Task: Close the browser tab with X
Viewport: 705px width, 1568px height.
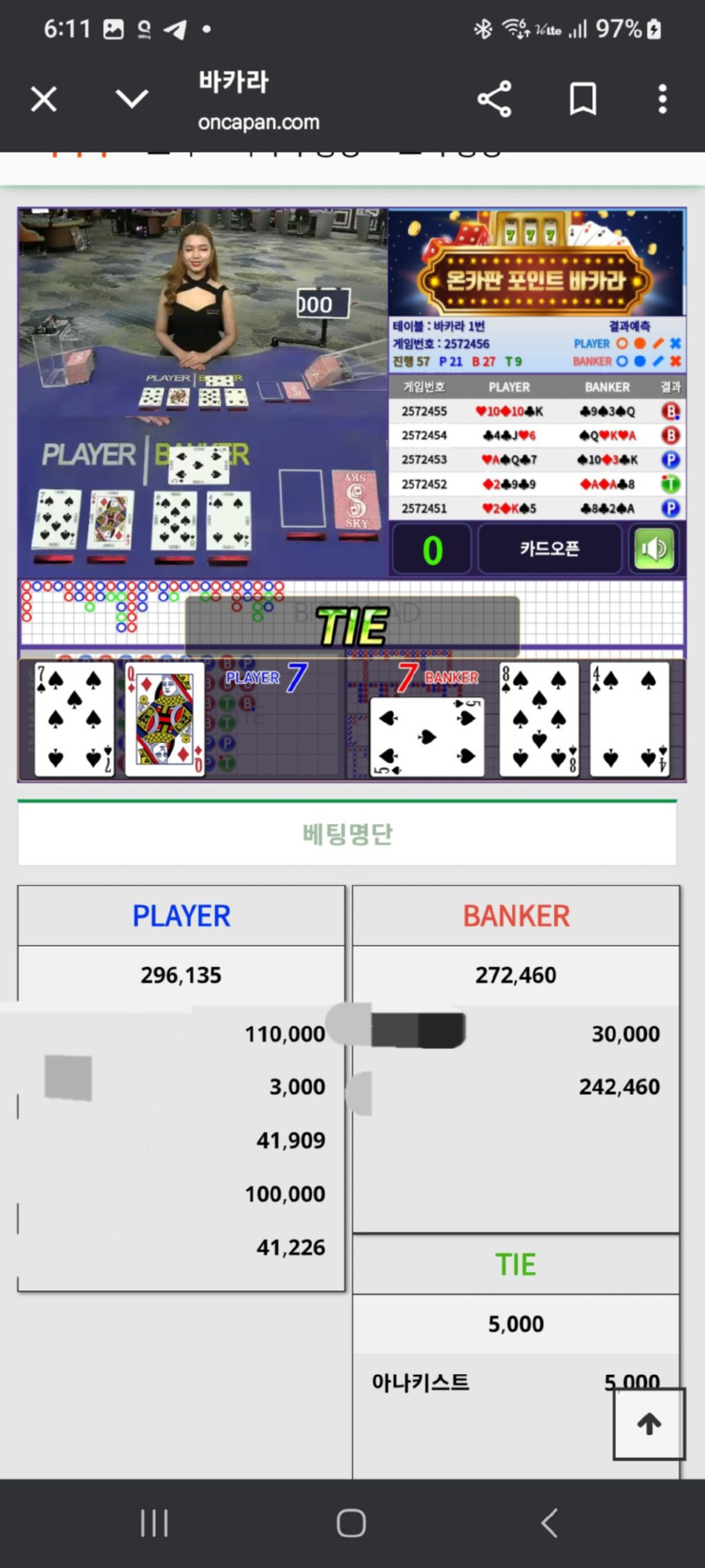Action: pos(44,99)
